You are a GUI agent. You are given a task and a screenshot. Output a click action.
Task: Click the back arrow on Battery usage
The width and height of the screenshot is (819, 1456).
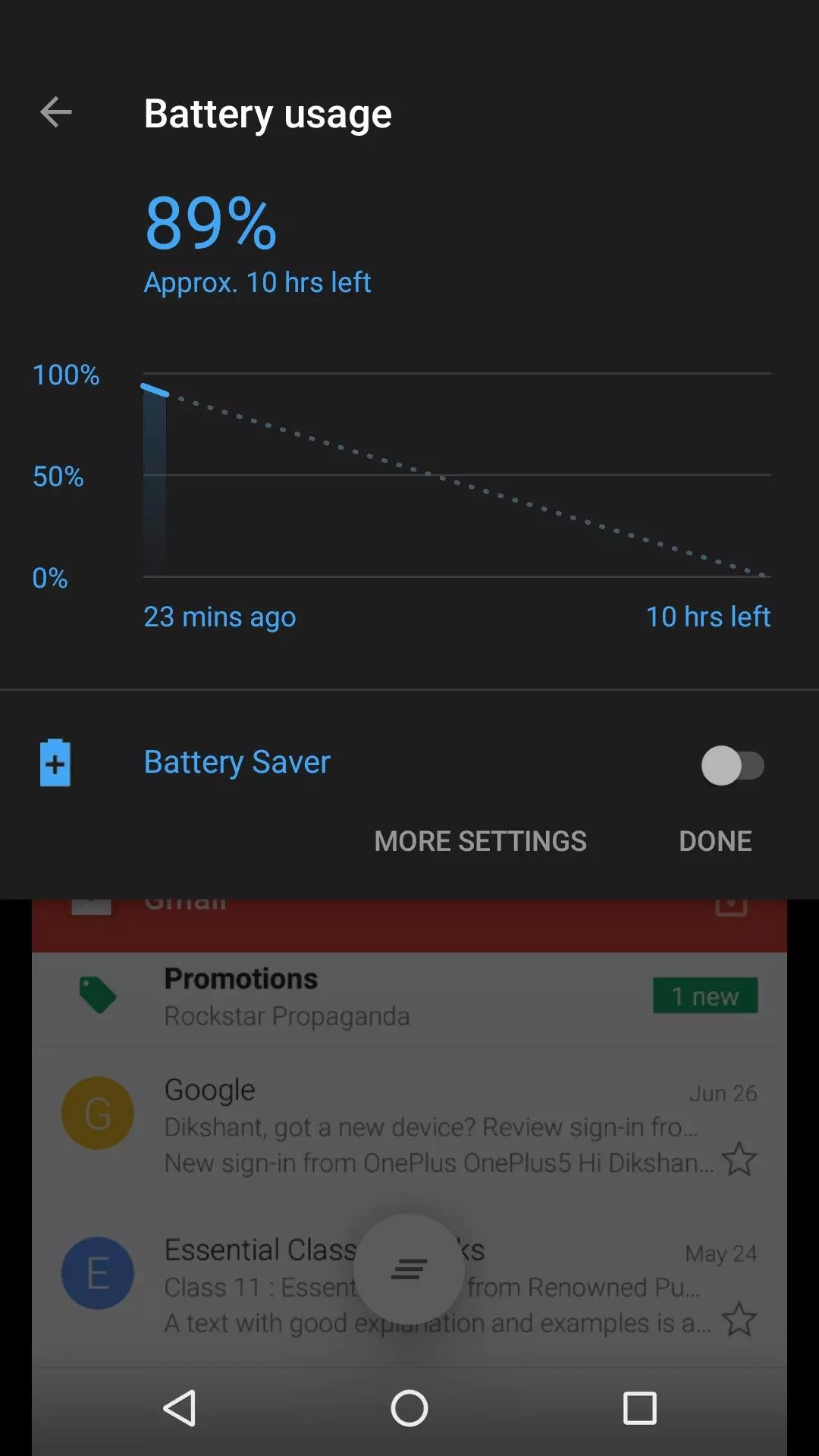pos(55,112)
